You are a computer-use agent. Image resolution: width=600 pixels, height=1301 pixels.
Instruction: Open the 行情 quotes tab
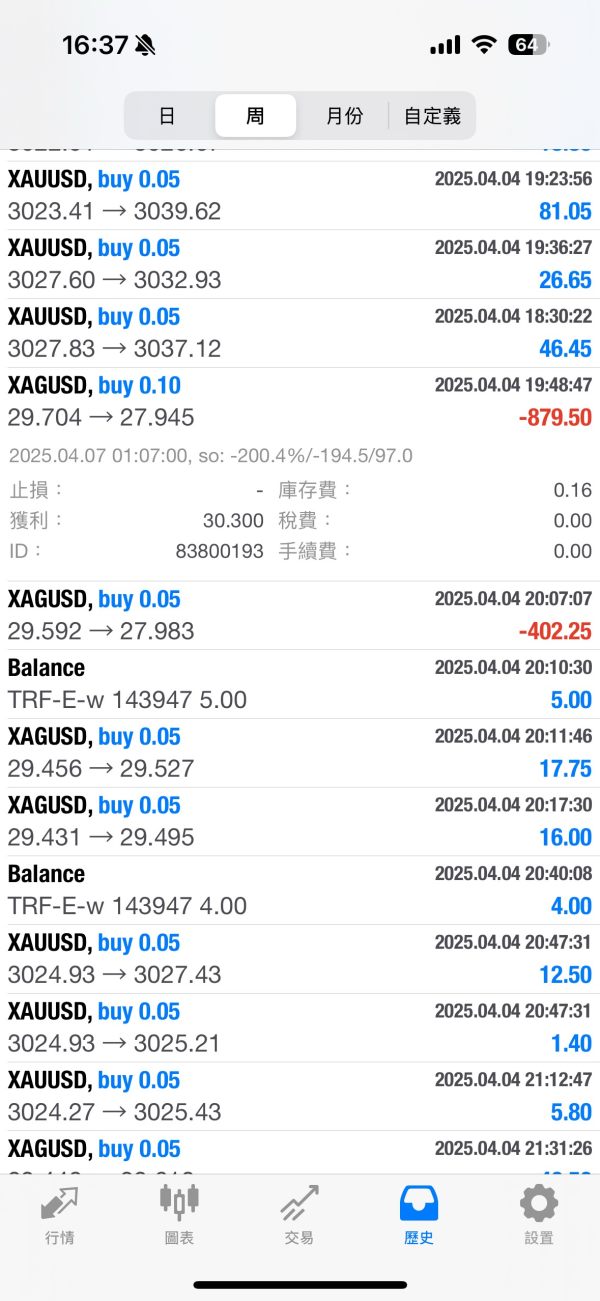[x=60, y=1214]
